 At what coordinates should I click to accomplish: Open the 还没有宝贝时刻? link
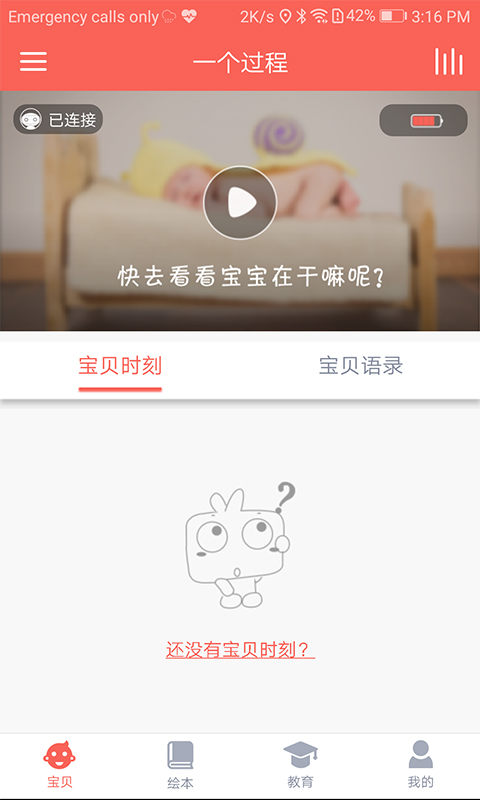(x=240, y=650)
